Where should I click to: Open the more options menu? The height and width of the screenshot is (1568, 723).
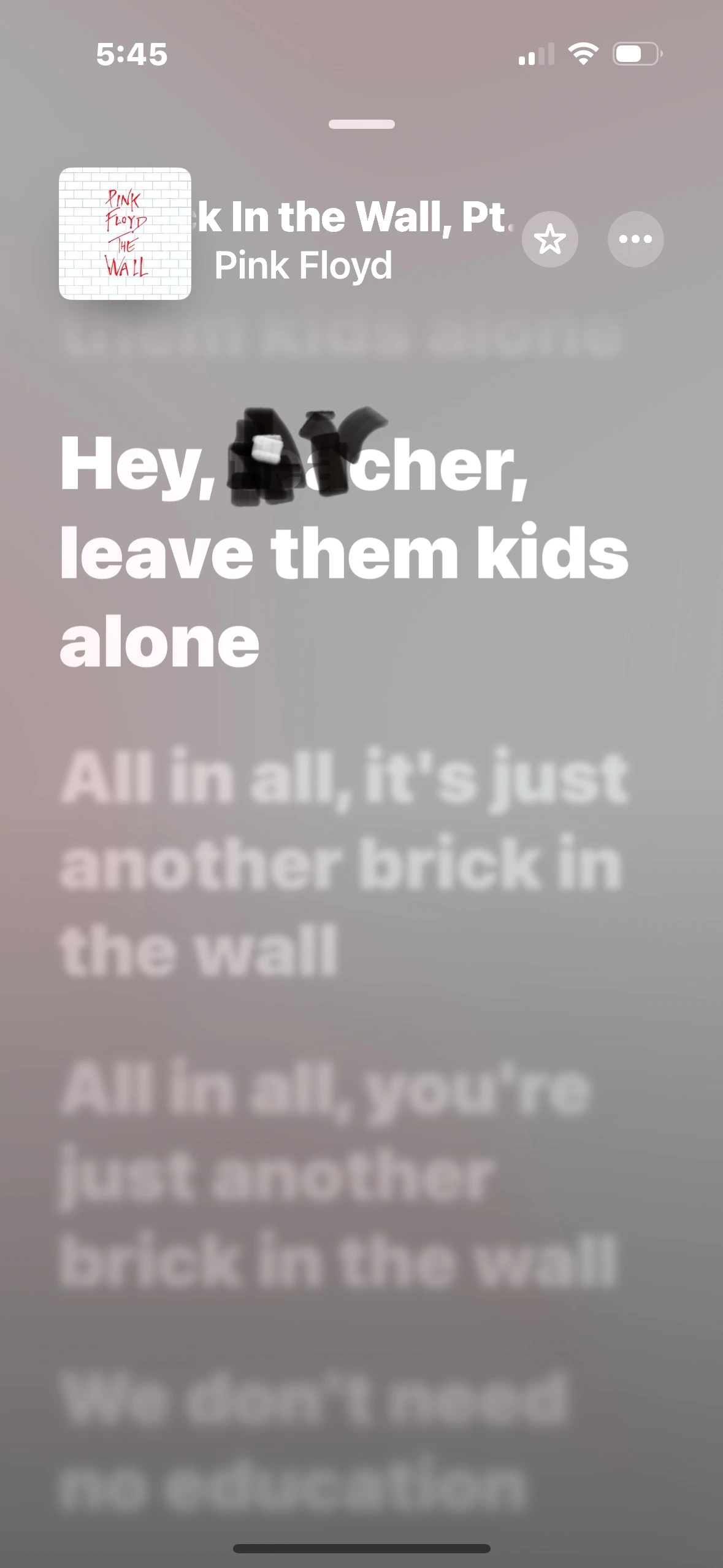tap(635, 239)
